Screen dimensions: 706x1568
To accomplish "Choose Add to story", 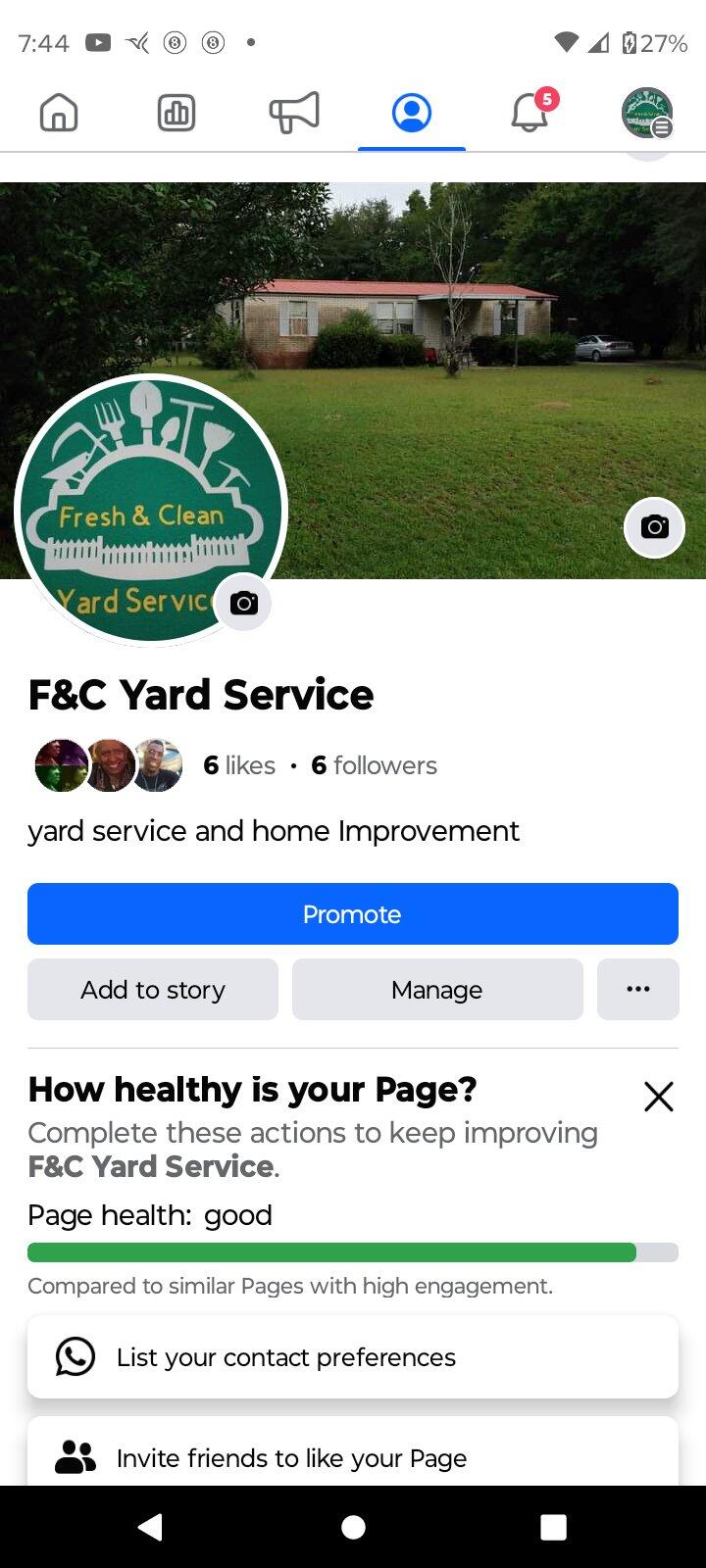I will pos(152,989).
